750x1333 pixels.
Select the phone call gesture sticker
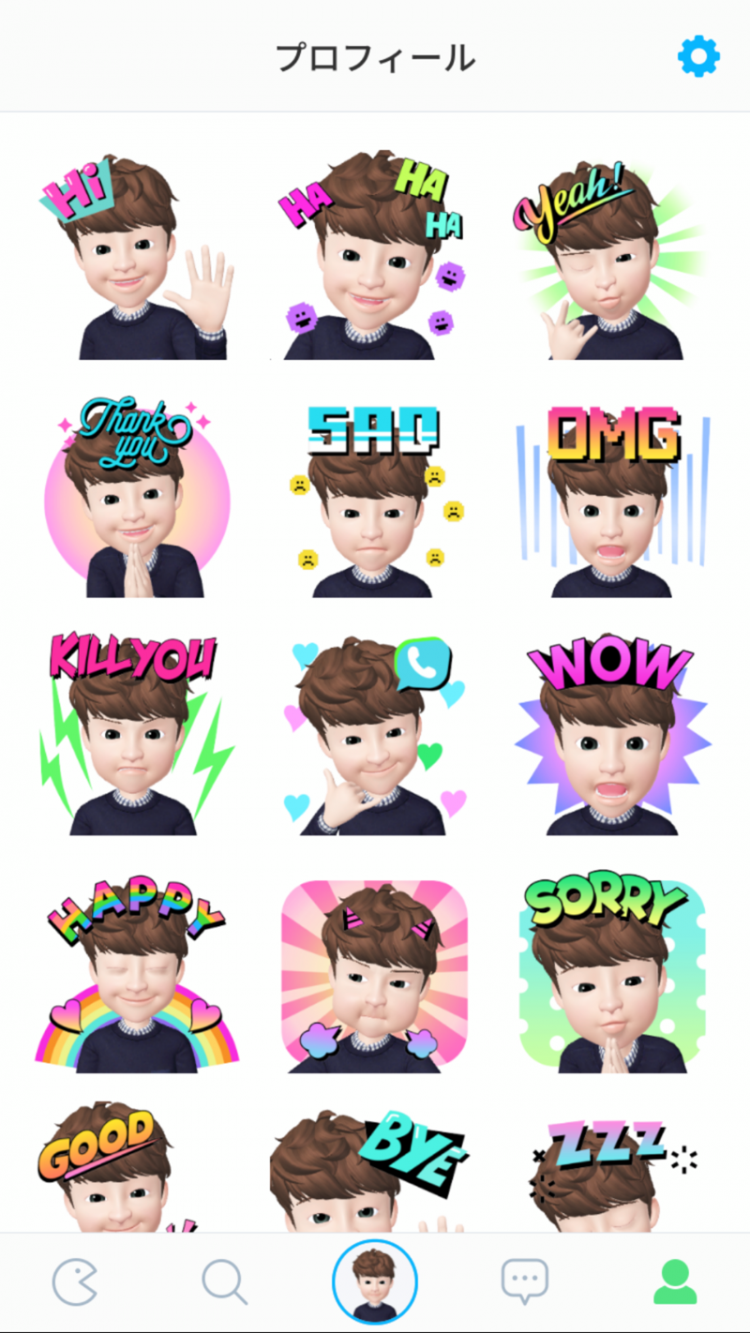(374, 735)
